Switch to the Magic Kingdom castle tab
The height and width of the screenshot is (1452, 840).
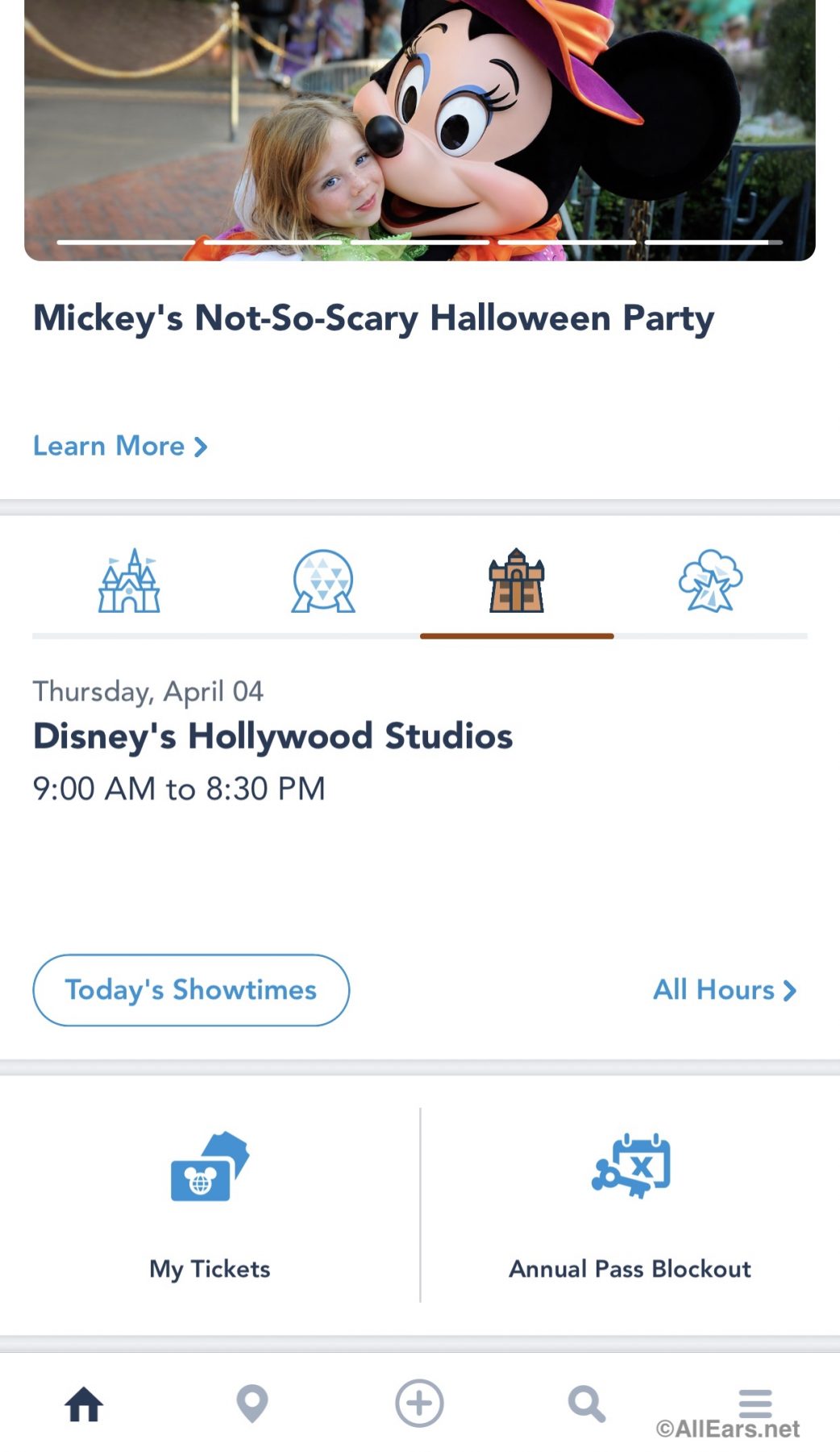click(129, 580)
